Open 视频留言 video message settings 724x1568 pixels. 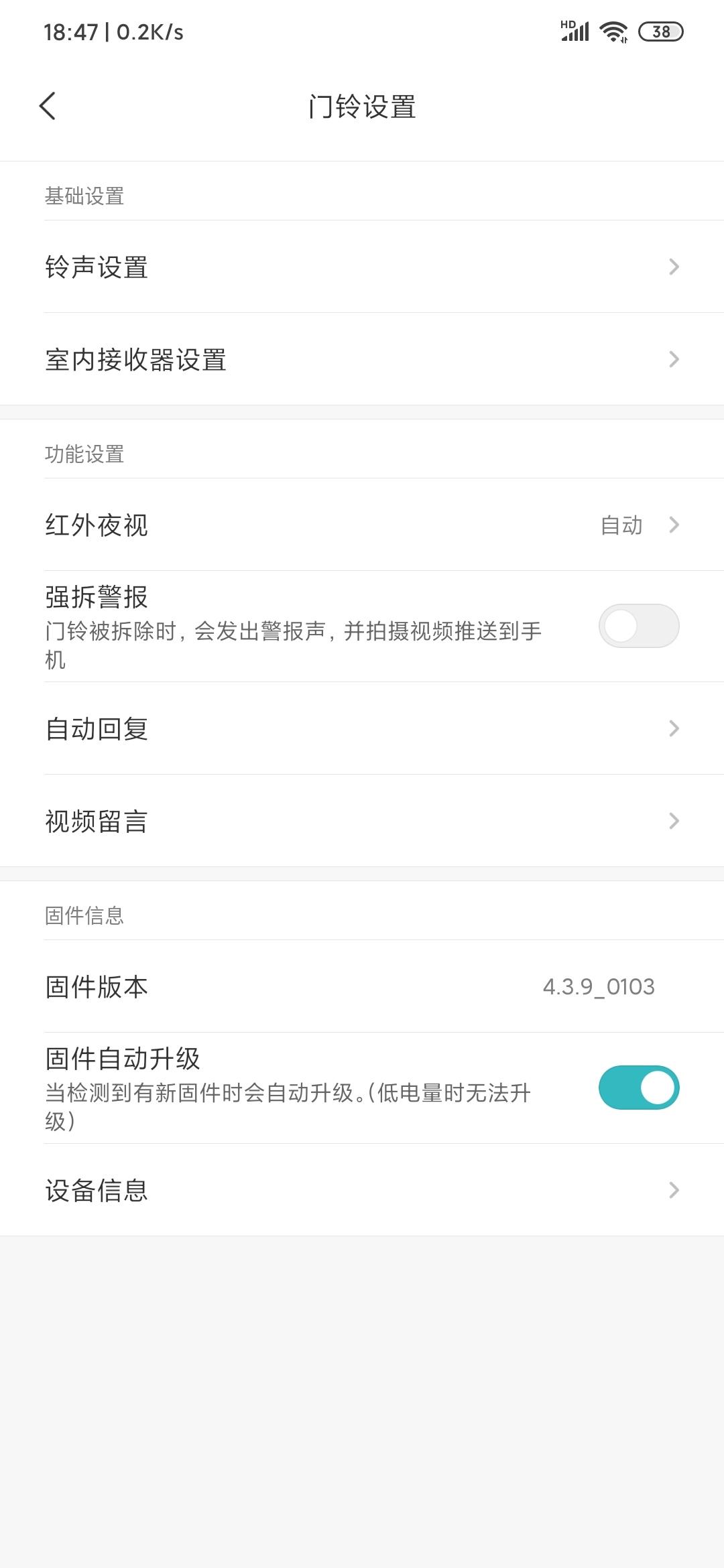click(x=362, y=821)
